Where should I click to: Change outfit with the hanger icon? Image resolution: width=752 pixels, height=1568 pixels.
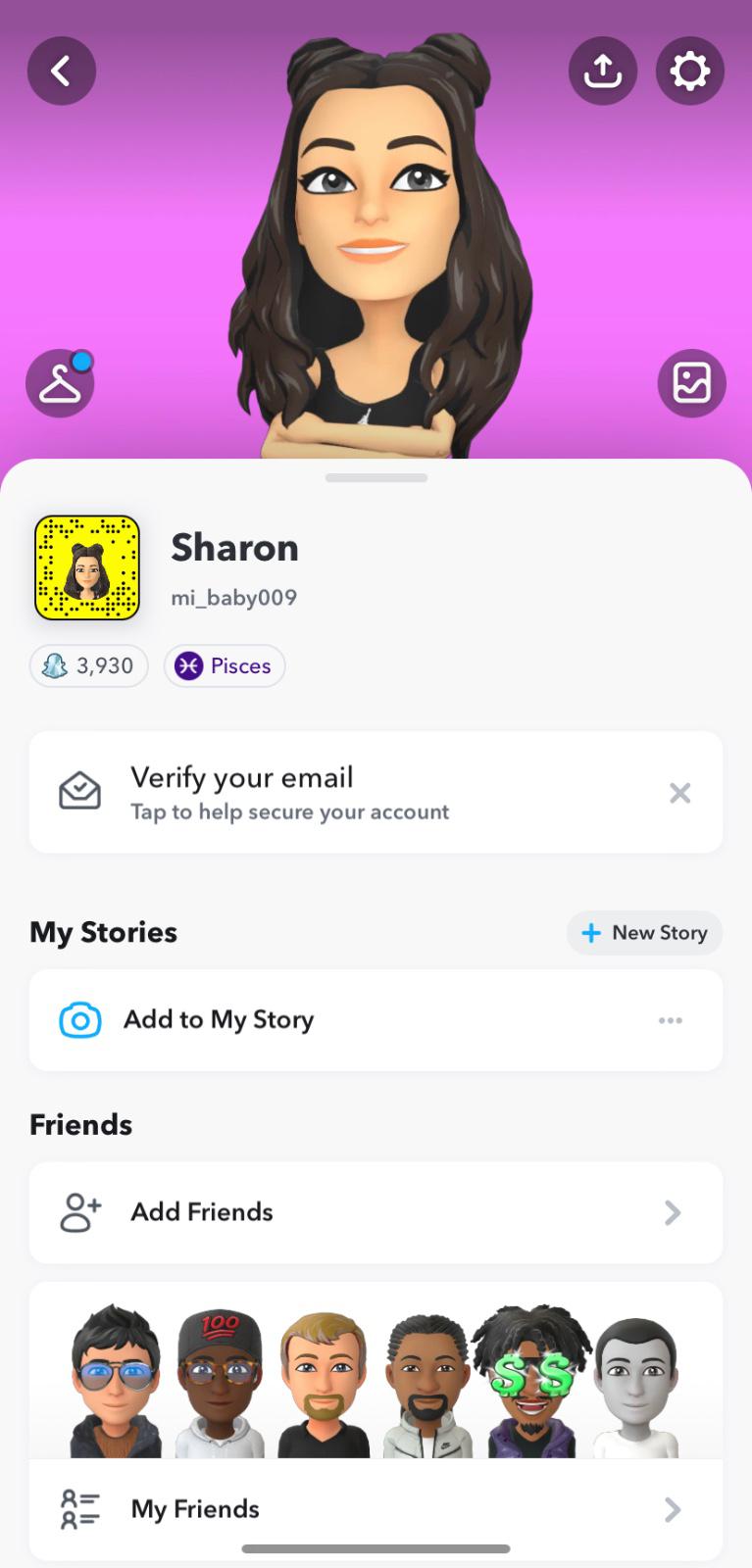[60, 383]
